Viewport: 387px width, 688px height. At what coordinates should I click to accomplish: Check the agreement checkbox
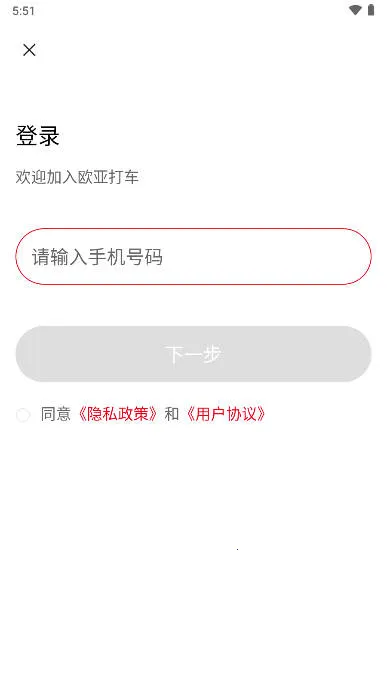pos(23,415)
